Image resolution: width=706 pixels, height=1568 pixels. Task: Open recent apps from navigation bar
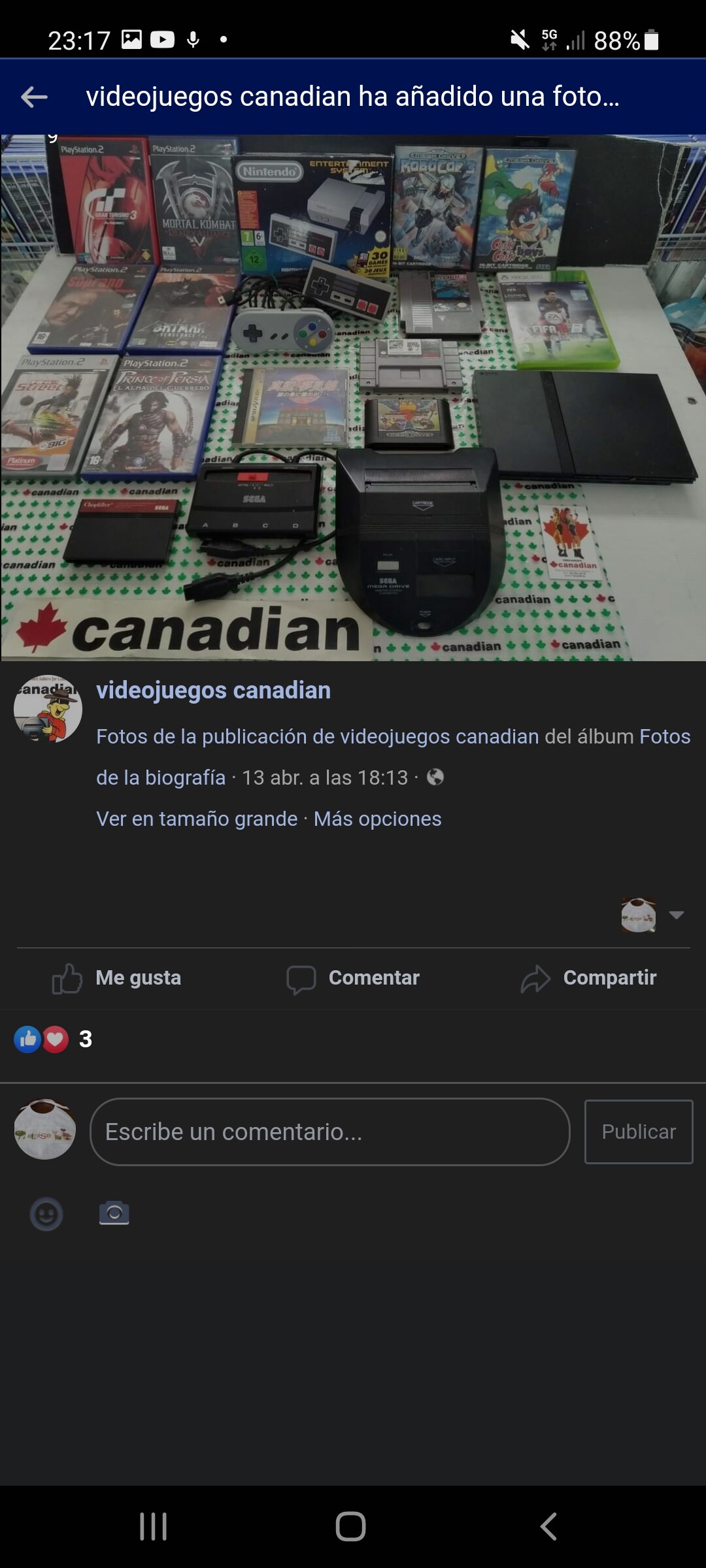point(153,1527)
